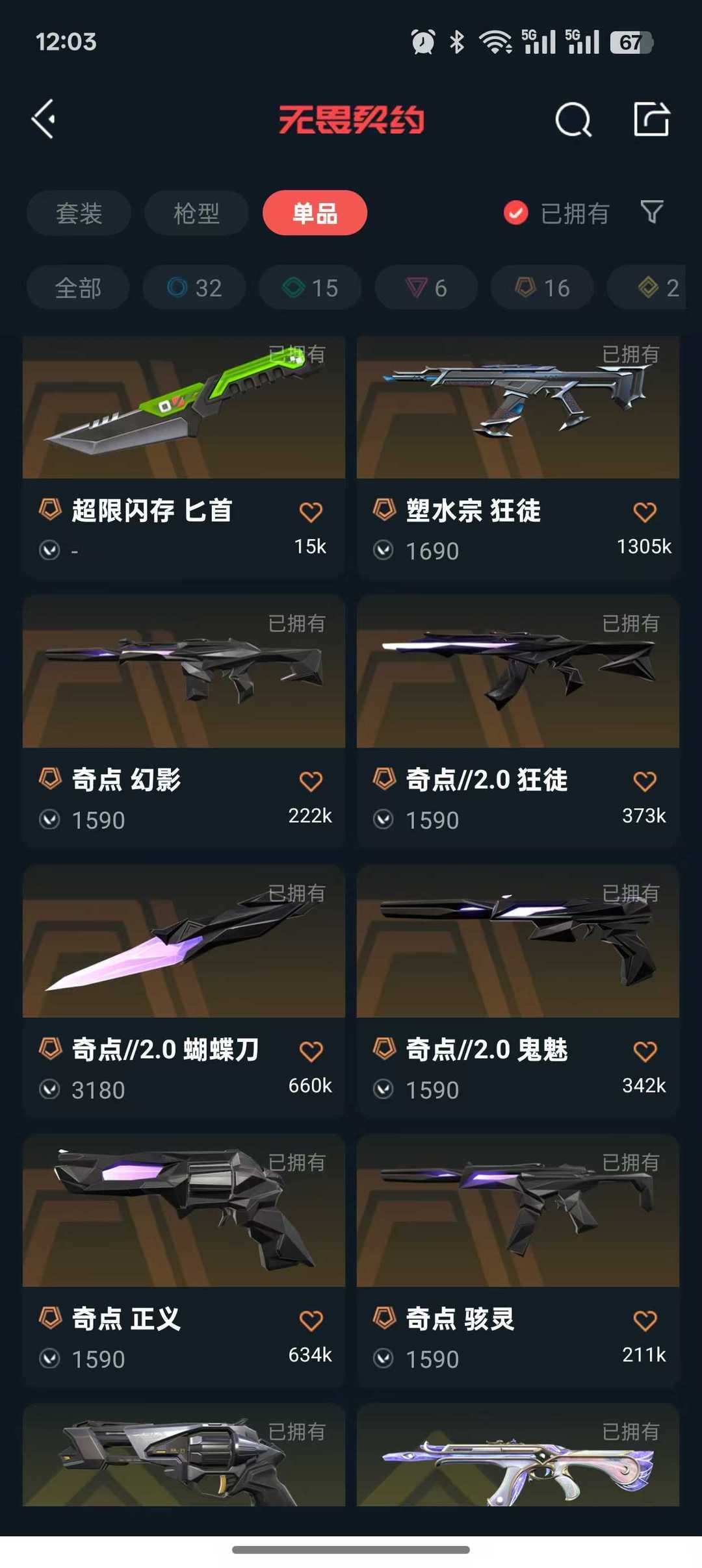
Task: Switch to the 套装 tab
Action: (x=78, y=213)
